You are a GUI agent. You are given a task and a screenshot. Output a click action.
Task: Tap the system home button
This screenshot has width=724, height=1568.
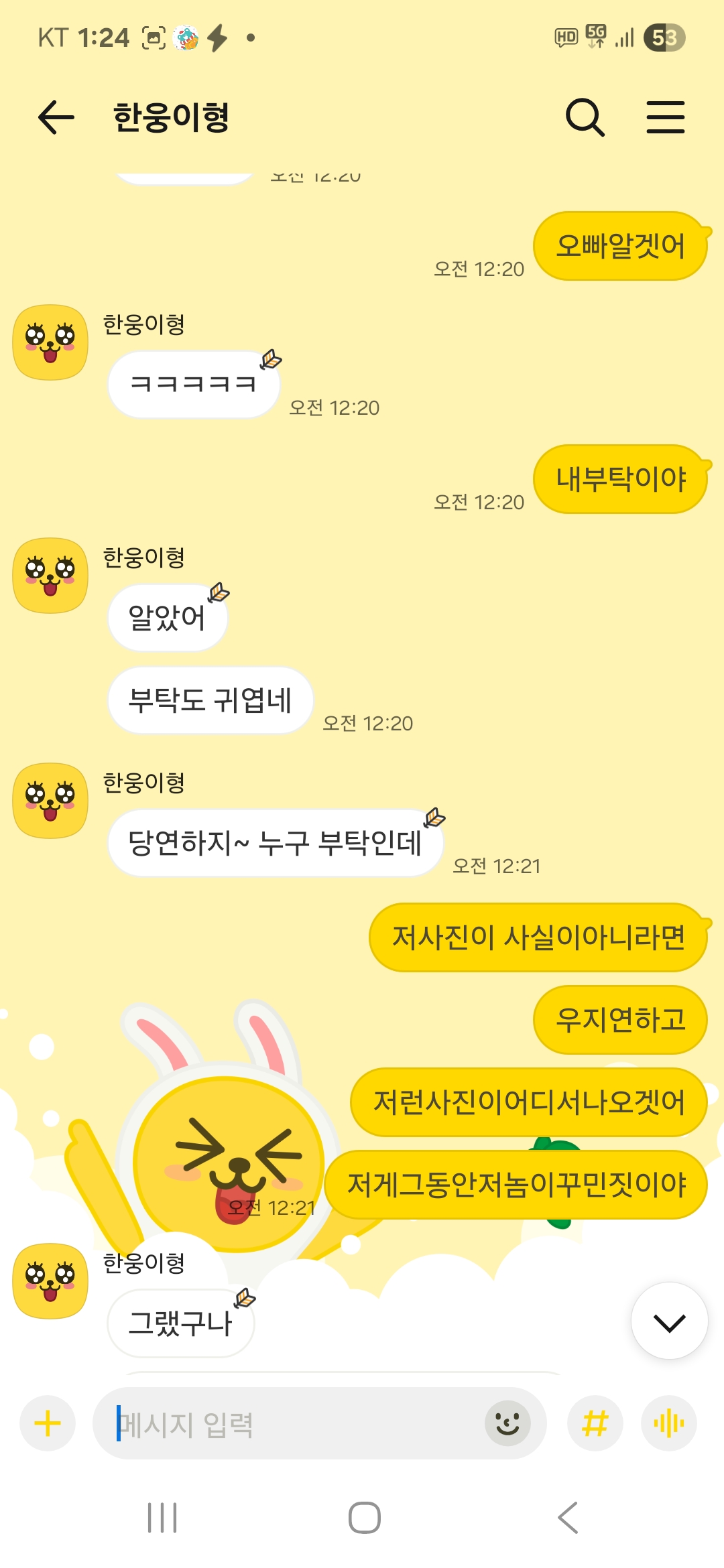point(364,1518)
